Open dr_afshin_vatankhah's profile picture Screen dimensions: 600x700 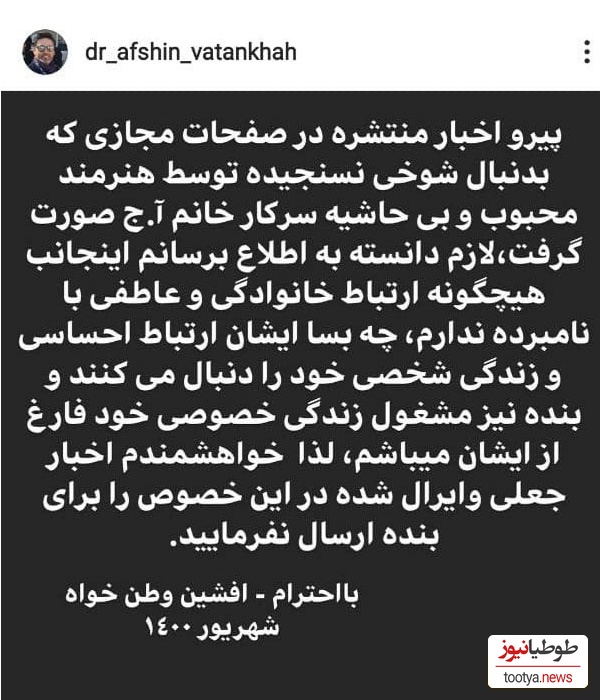[x=46, y=51]
